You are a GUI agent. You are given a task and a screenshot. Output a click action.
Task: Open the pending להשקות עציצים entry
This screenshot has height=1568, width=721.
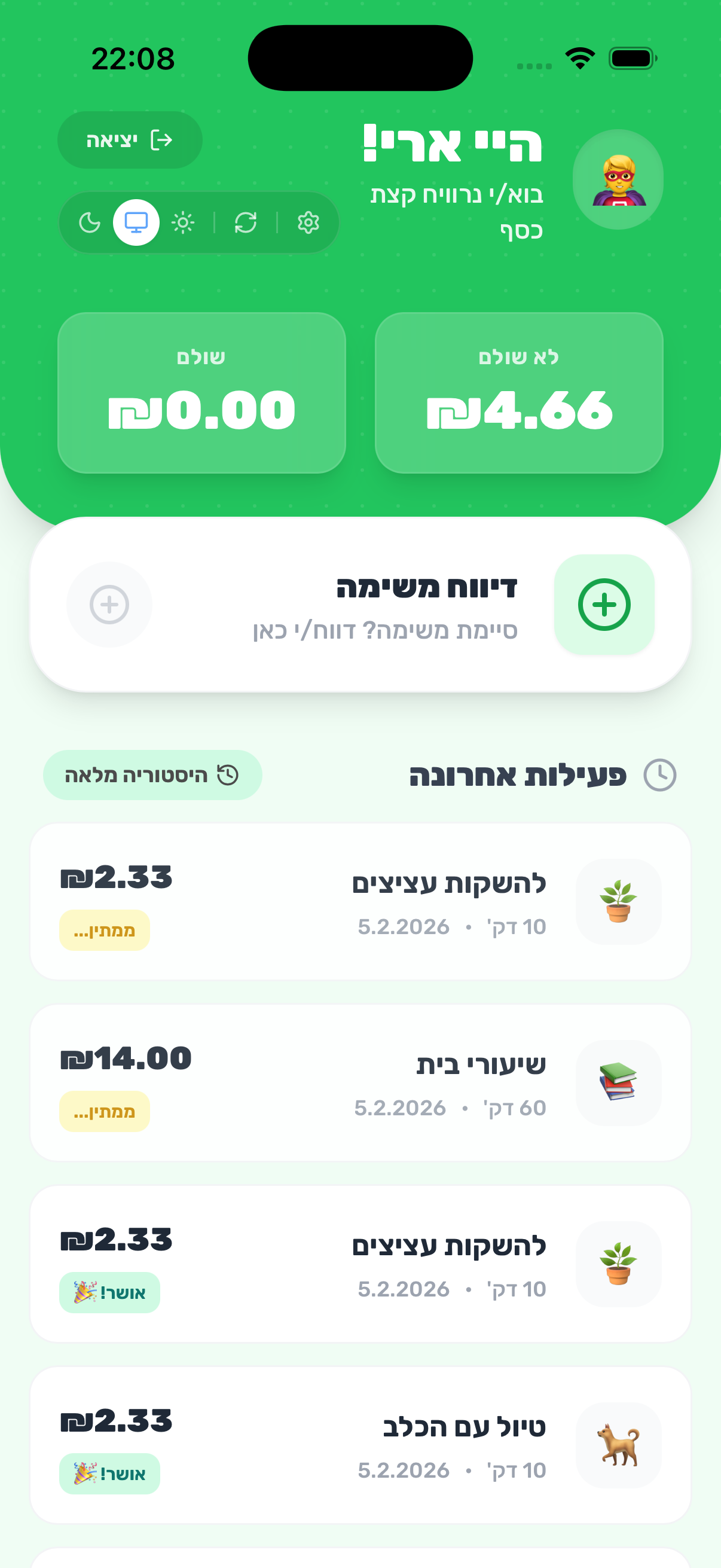tap(360, 901)
